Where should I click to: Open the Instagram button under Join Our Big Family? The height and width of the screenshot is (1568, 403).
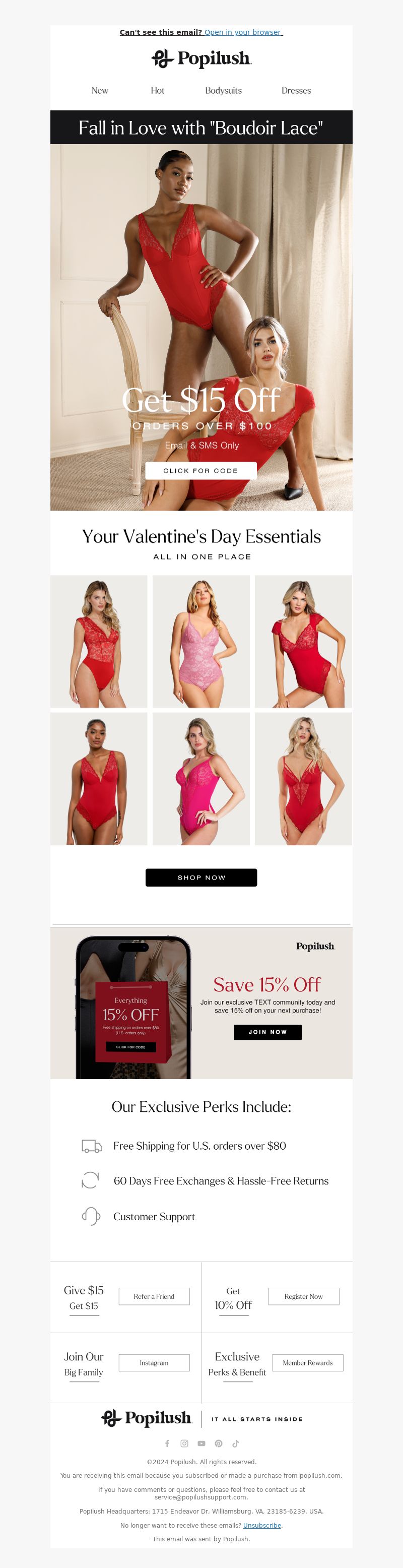click(154, 1362)
